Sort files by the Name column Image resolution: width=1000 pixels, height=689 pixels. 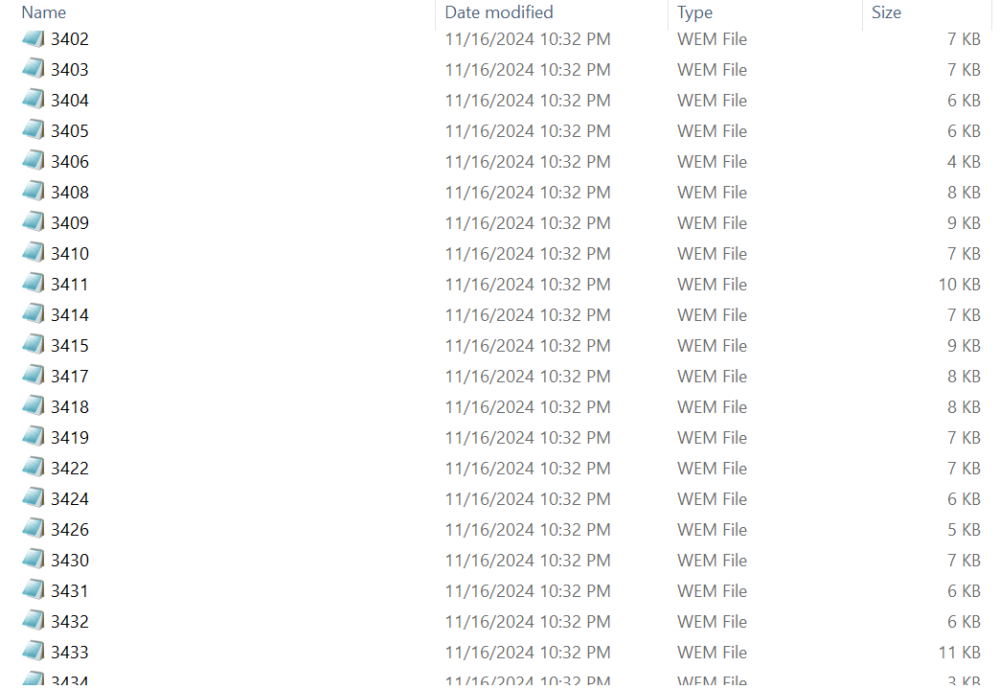[44, 13]
